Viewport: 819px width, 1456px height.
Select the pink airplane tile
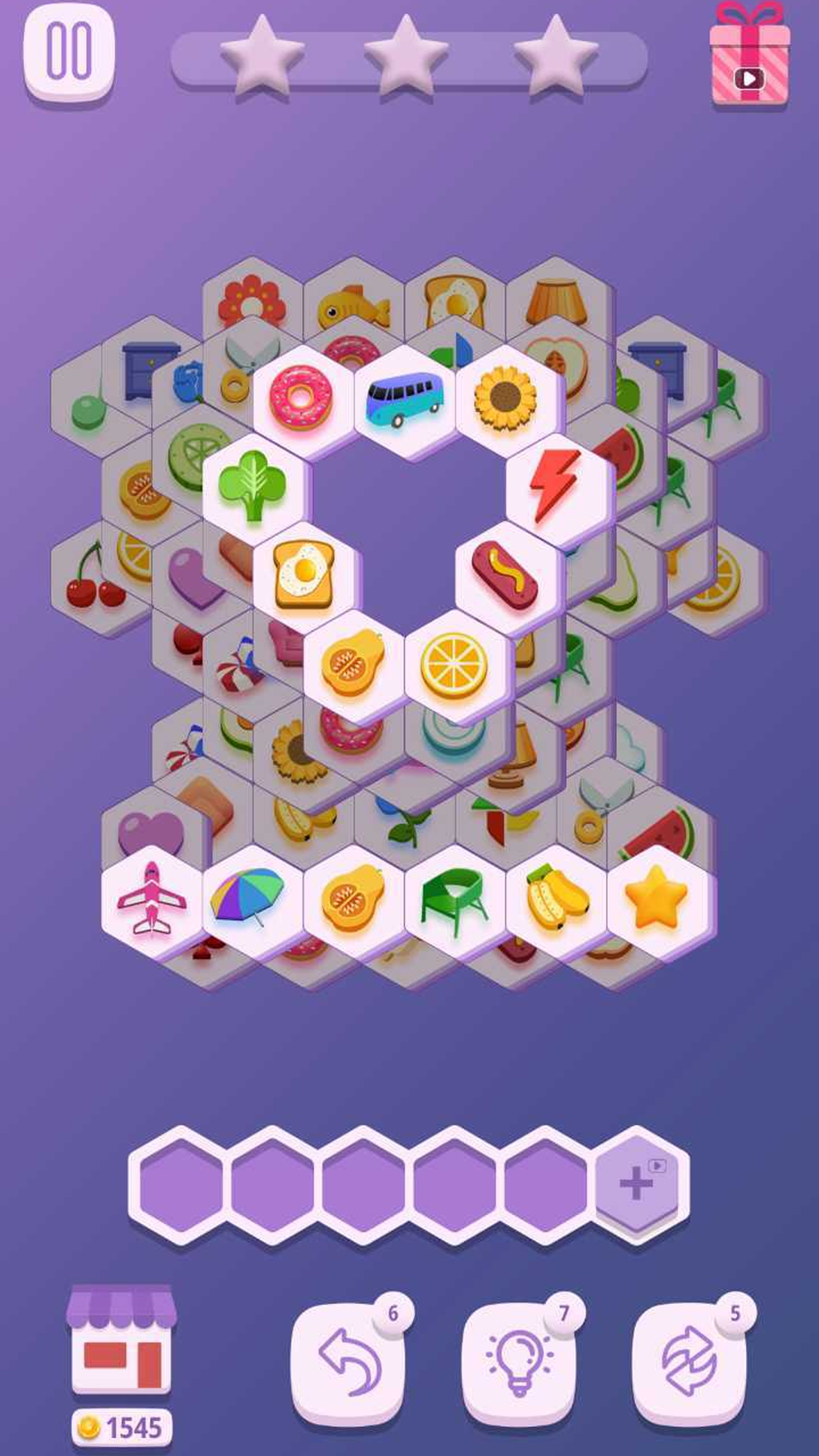pyautogui.click(x=149, y=894)
